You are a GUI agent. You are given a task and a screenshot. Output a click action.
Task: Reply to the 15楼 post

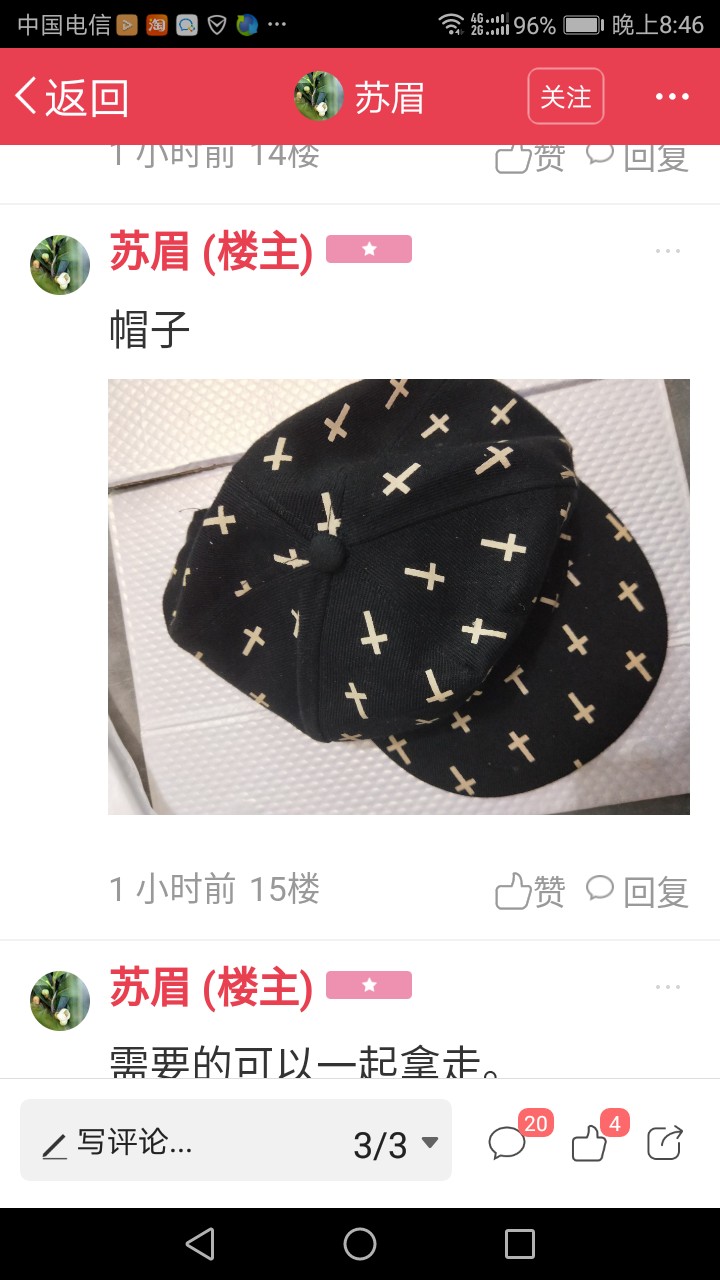[637, 890]
